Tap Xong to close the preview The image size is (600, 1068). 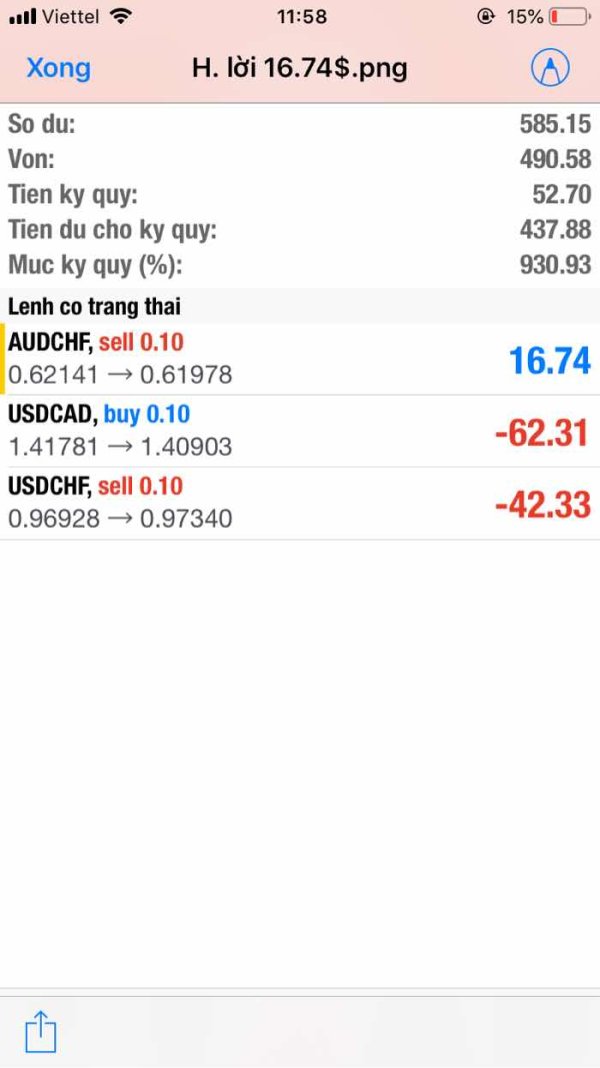(59, 68)
